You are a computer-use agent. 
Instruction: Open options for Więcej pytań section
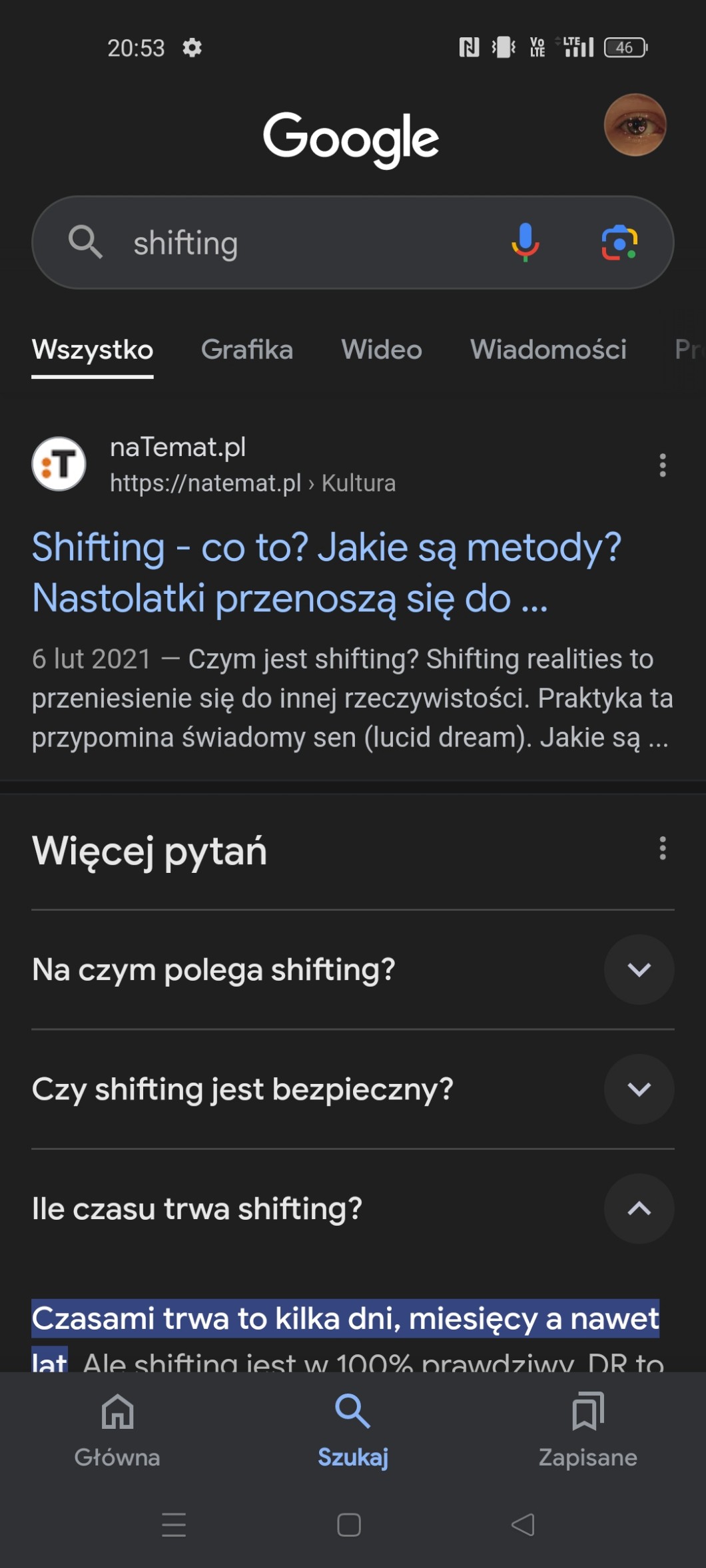point(662,848)
